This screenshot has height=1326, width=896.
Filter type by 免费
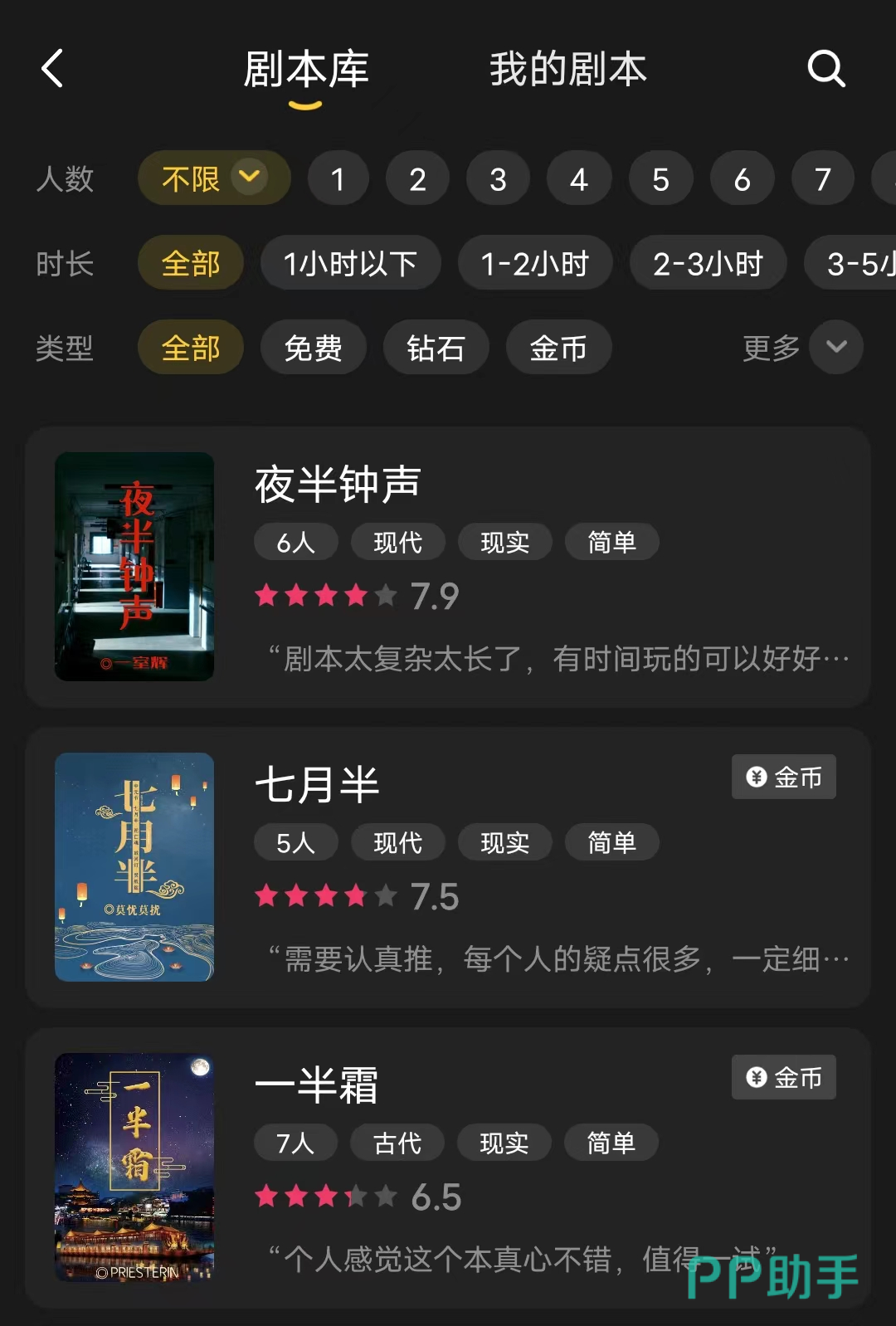tap(313, 348)
